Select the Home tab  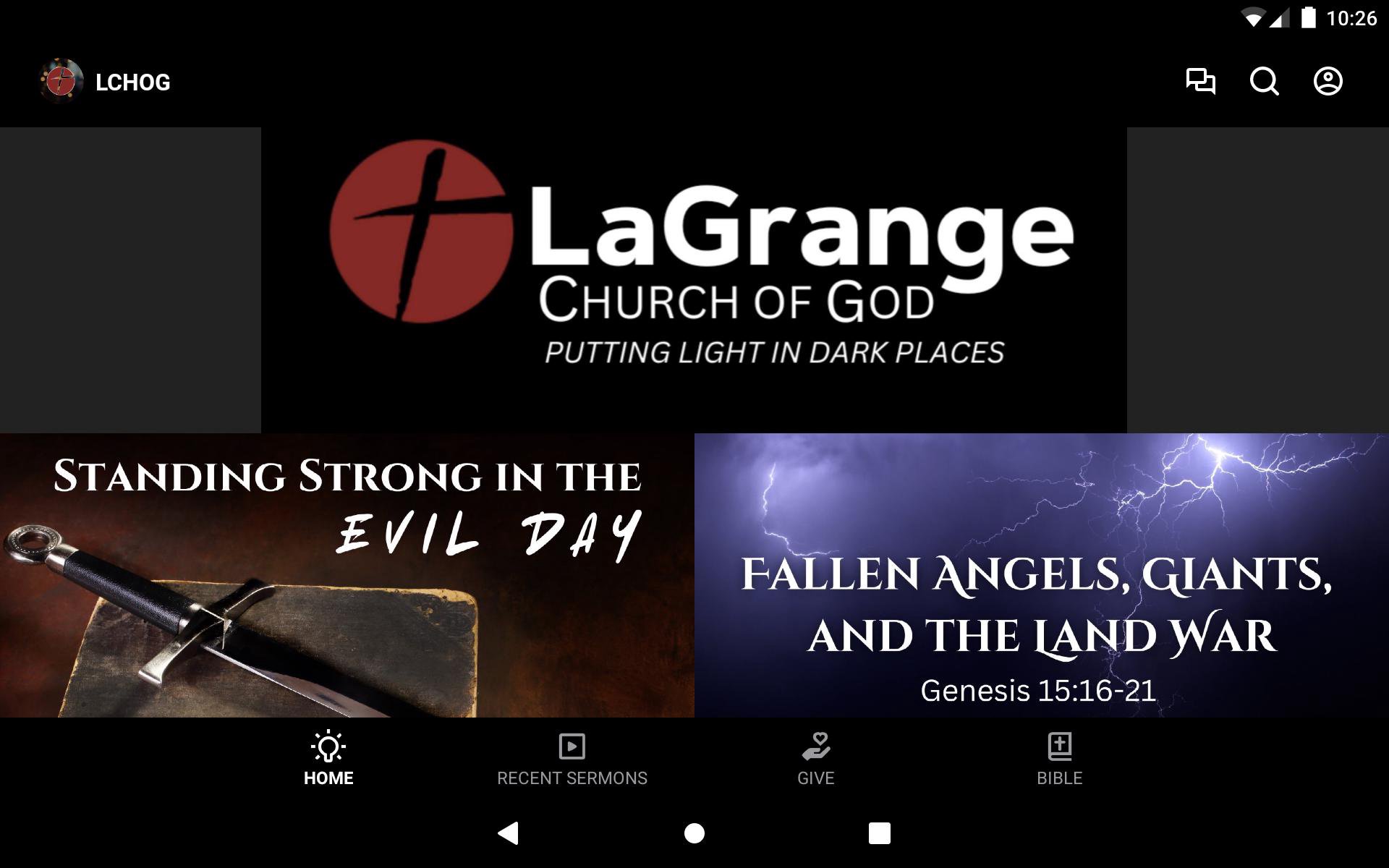(328, 759)
